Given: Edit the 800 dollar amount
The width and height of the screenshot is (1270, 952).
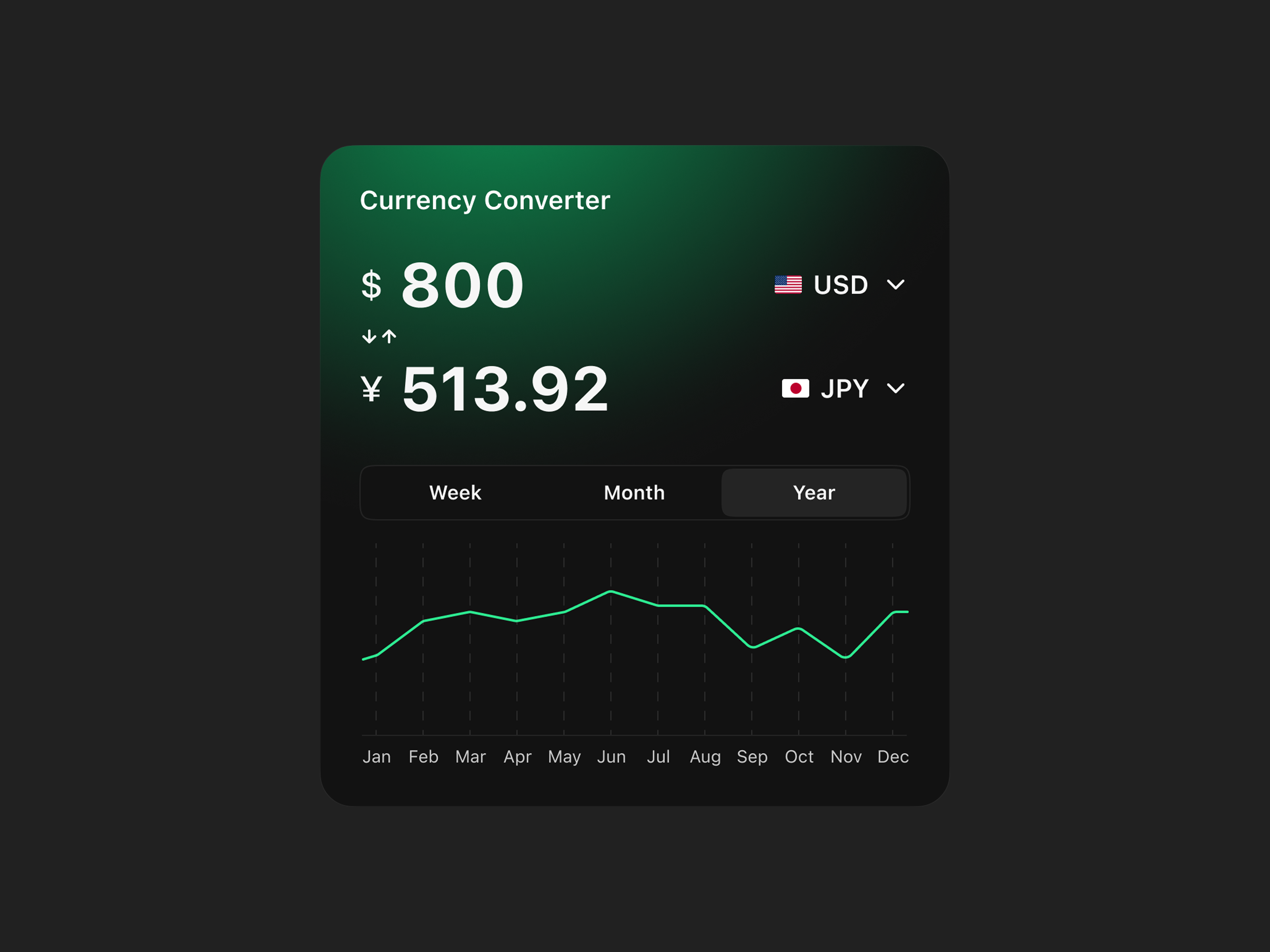Looking at the screenshot, I should [462, 285].
